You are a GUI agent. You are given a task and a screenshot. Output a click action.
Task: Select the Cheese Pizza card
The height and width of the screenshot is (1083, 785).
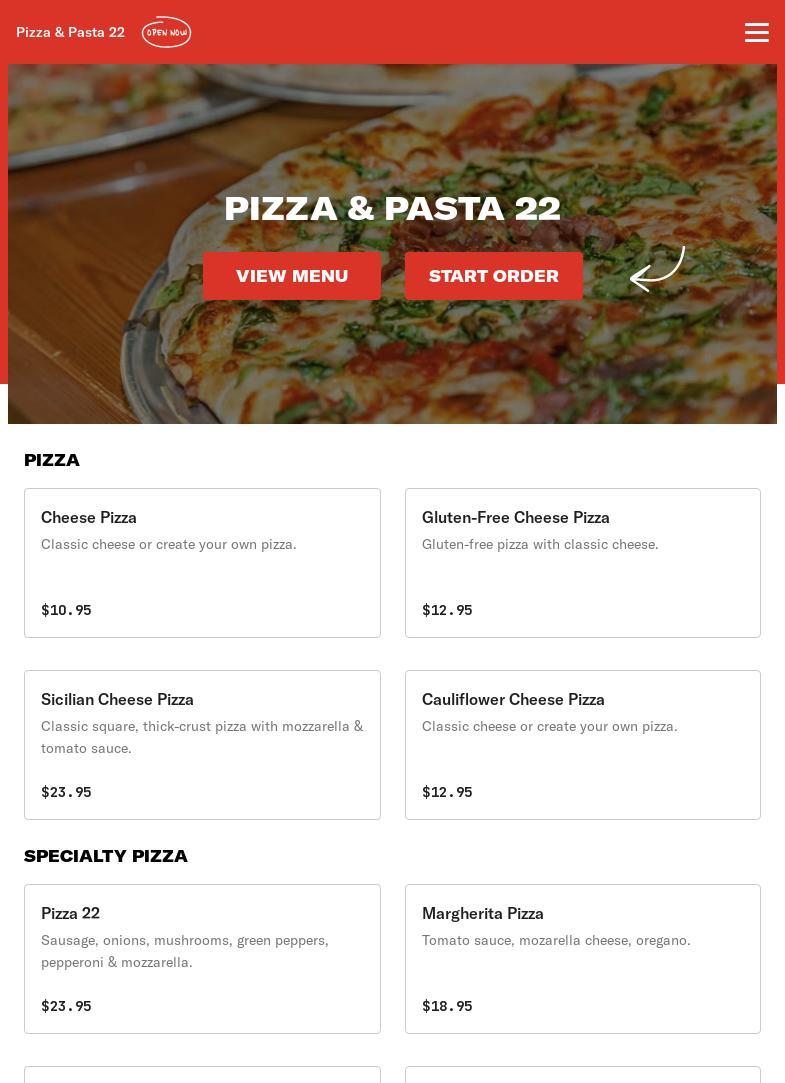[x=202, y=562]
